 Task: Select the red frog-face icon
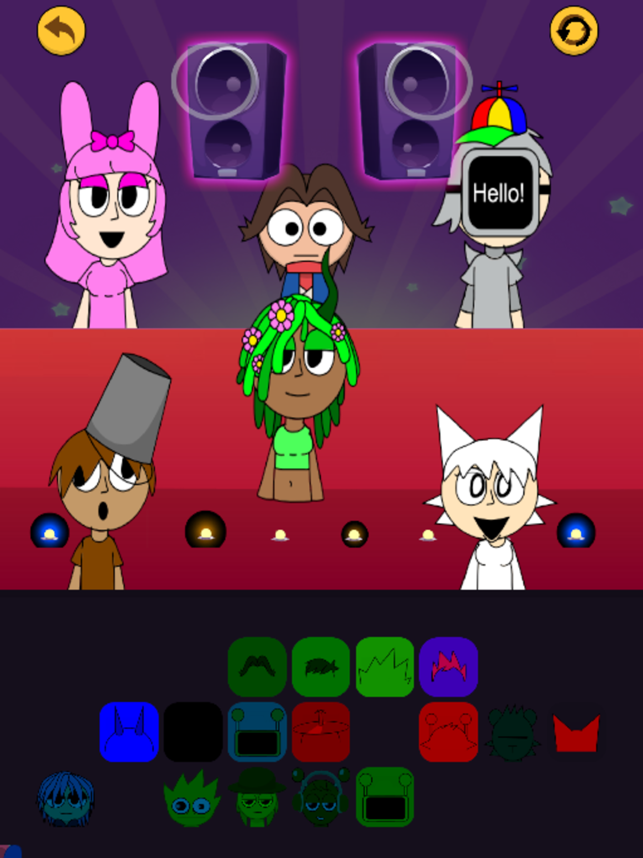[449, 732]
